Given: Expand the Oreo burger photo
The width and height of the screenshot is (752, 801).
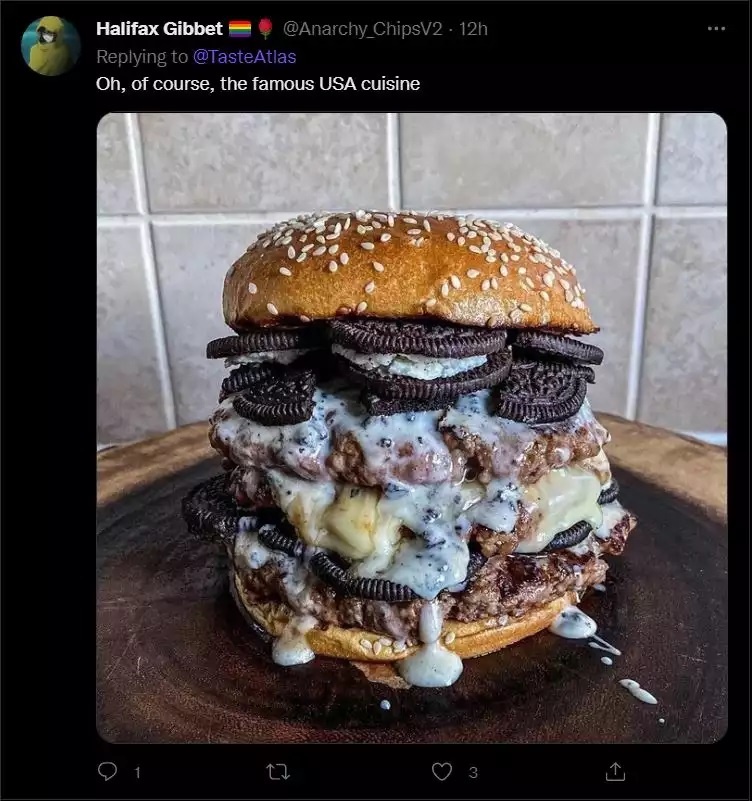Looking at the screenshot, I should (411, 428).
